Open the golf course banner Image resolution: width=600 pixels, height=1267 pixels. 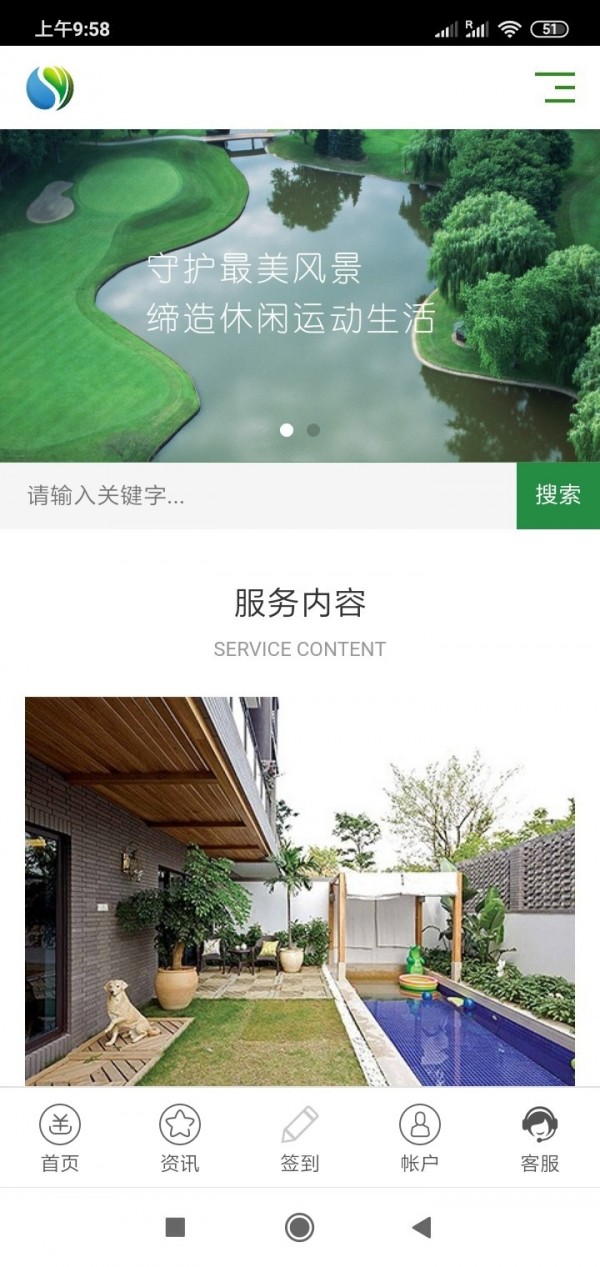click(x=300, y=295)
